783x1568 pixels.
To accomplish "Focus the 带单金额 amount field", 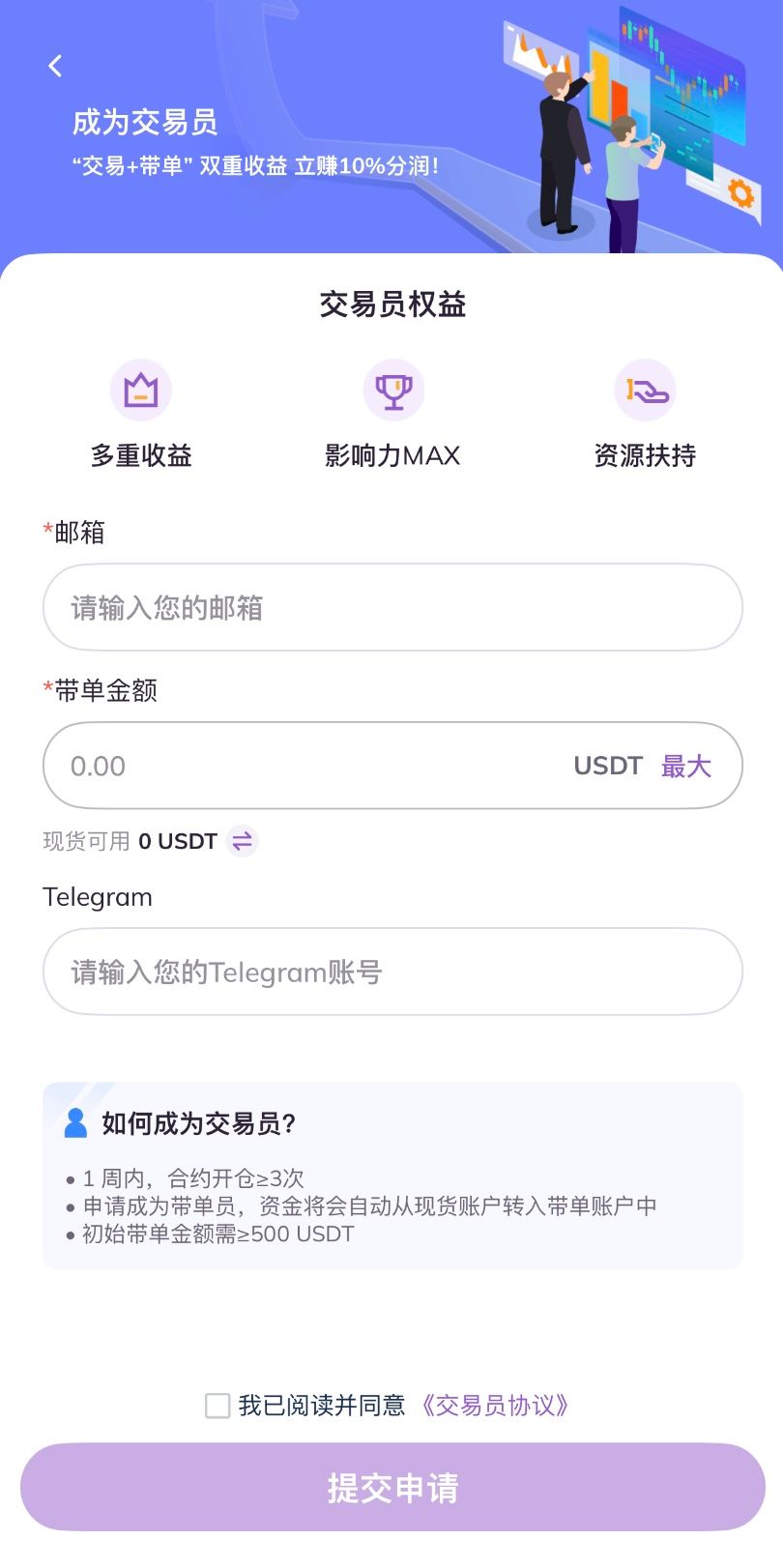I will 309,766.
